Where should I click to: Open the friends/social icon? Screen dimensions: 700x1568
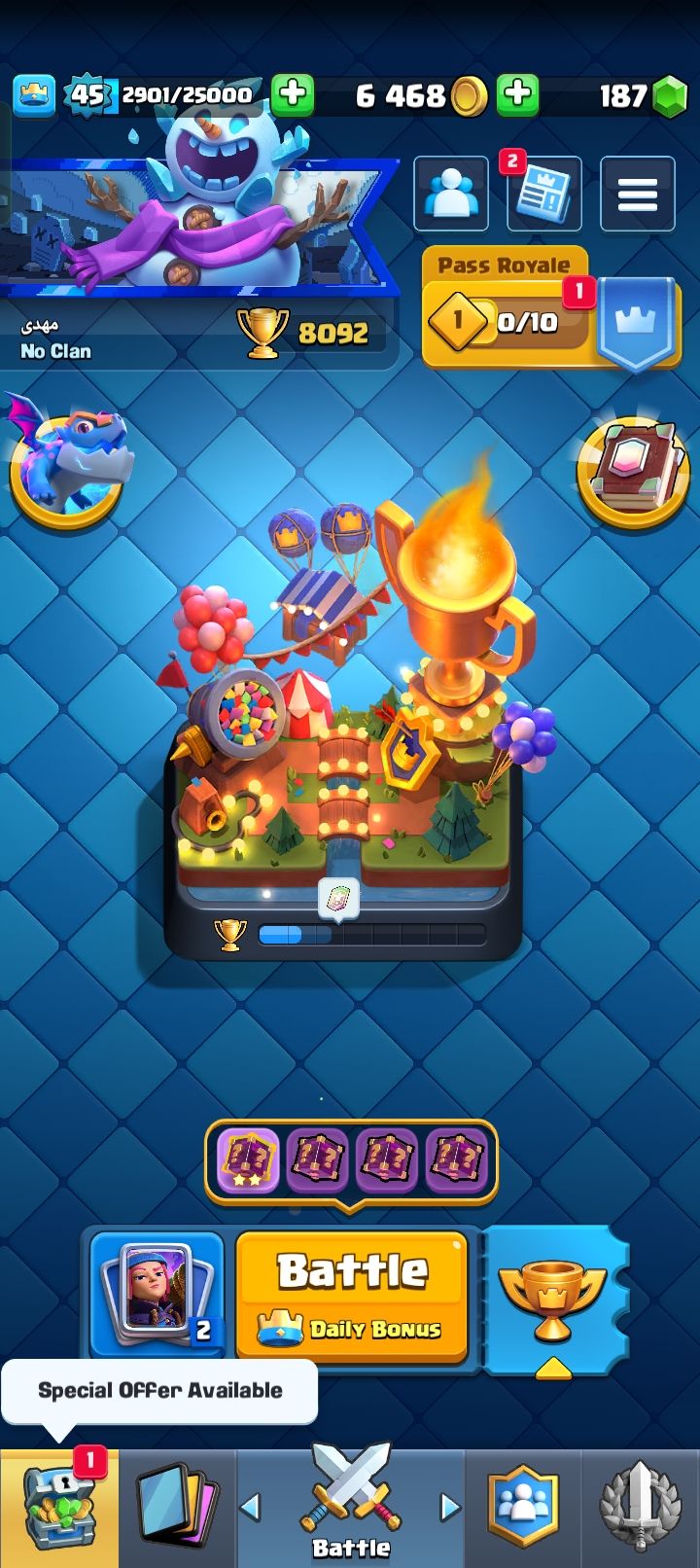pyautogui.click(x=450, y=194)
